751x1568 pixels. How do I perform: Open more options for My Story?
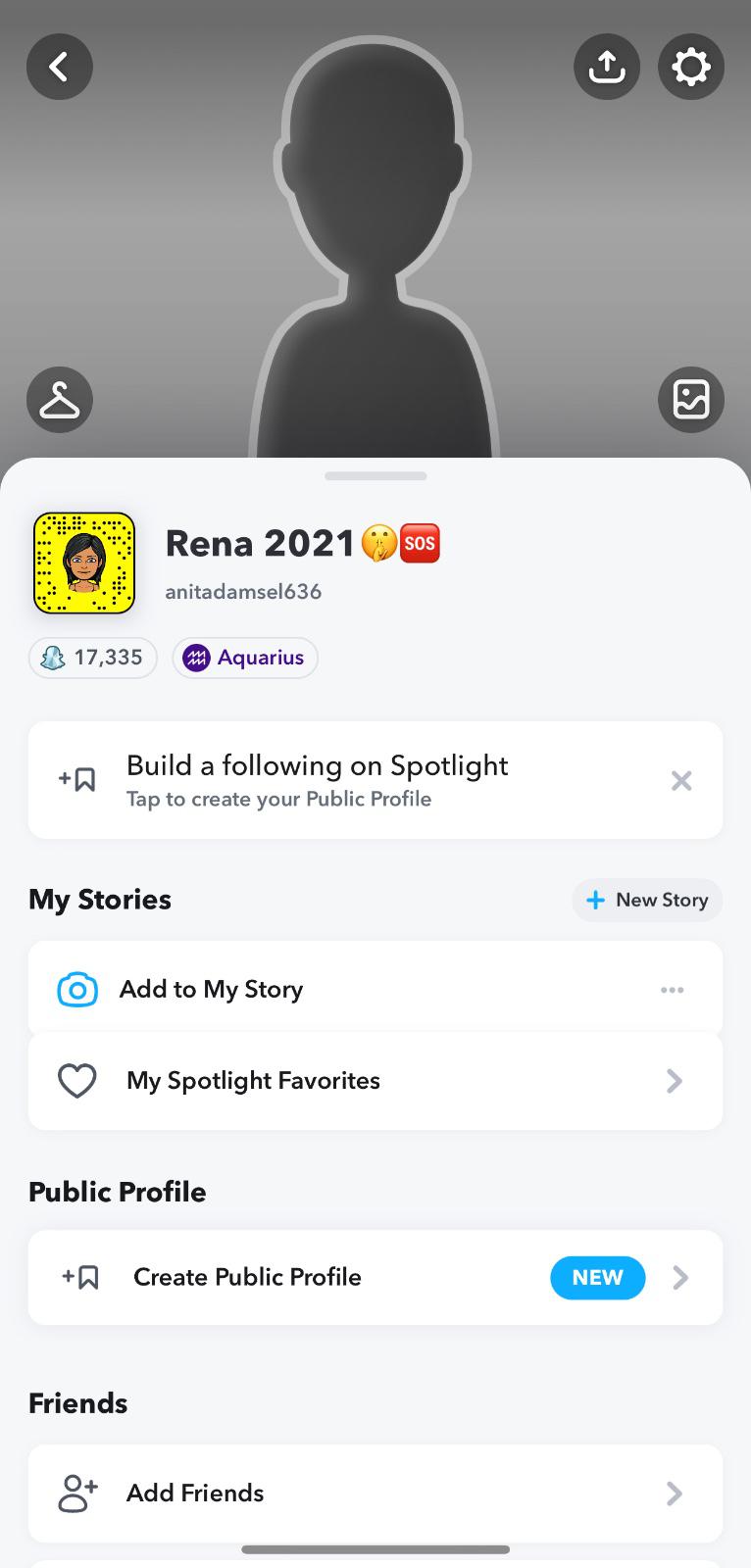[x=673, y=990]
